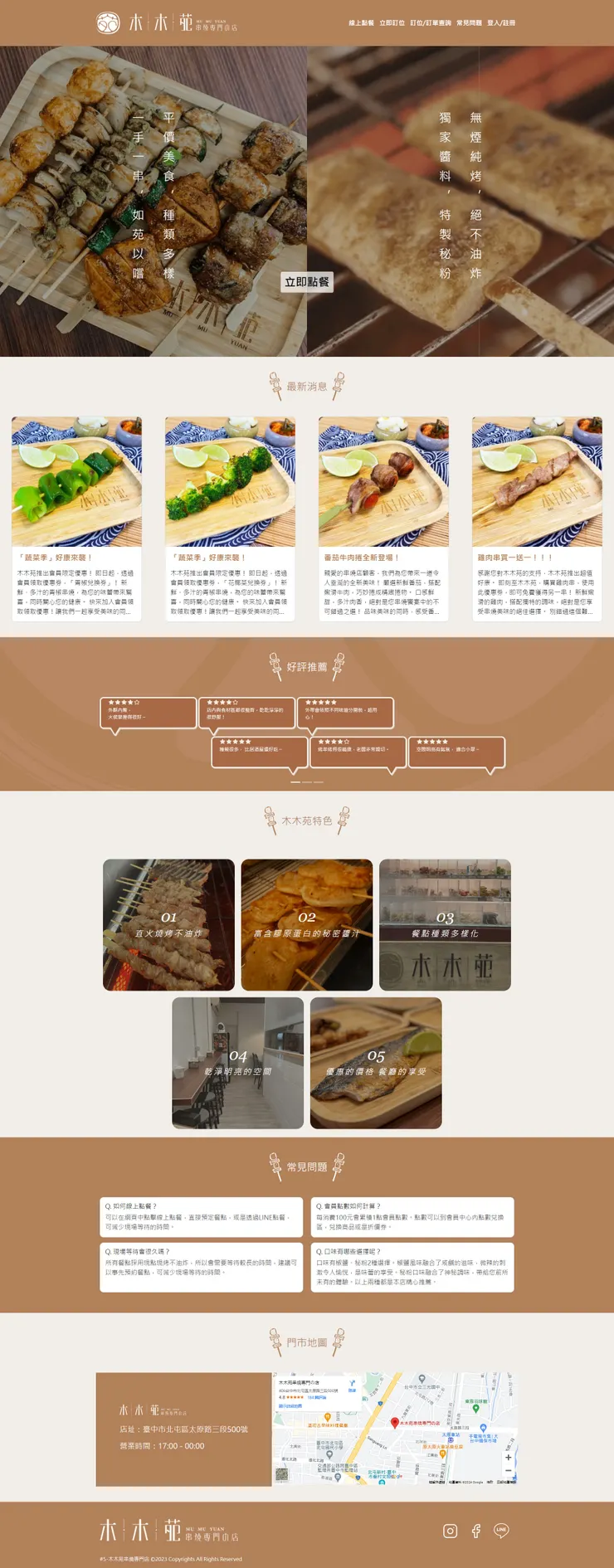Zoom out on the store map
The image size is (614, 1568).
tap(508, 1470)
